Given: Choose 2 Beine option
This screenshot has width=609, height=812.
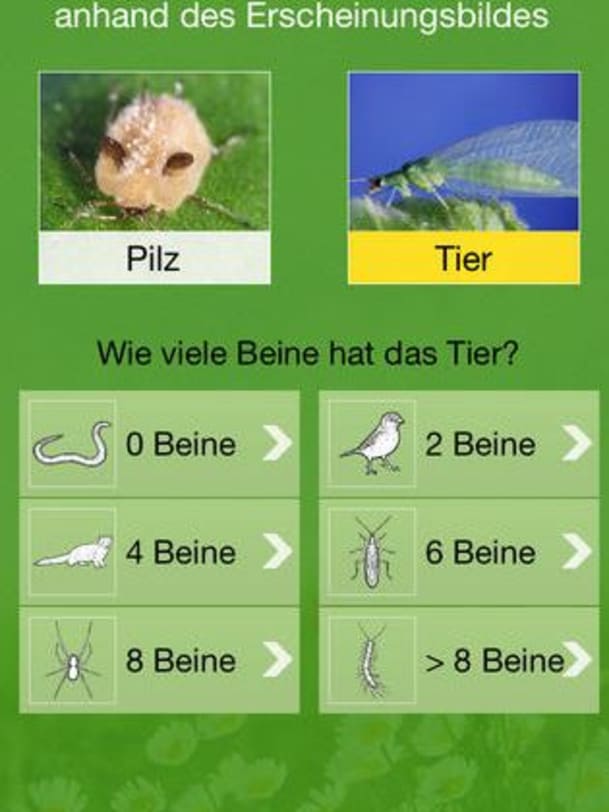Looking at the screenshot, I should tap(458, 444).
